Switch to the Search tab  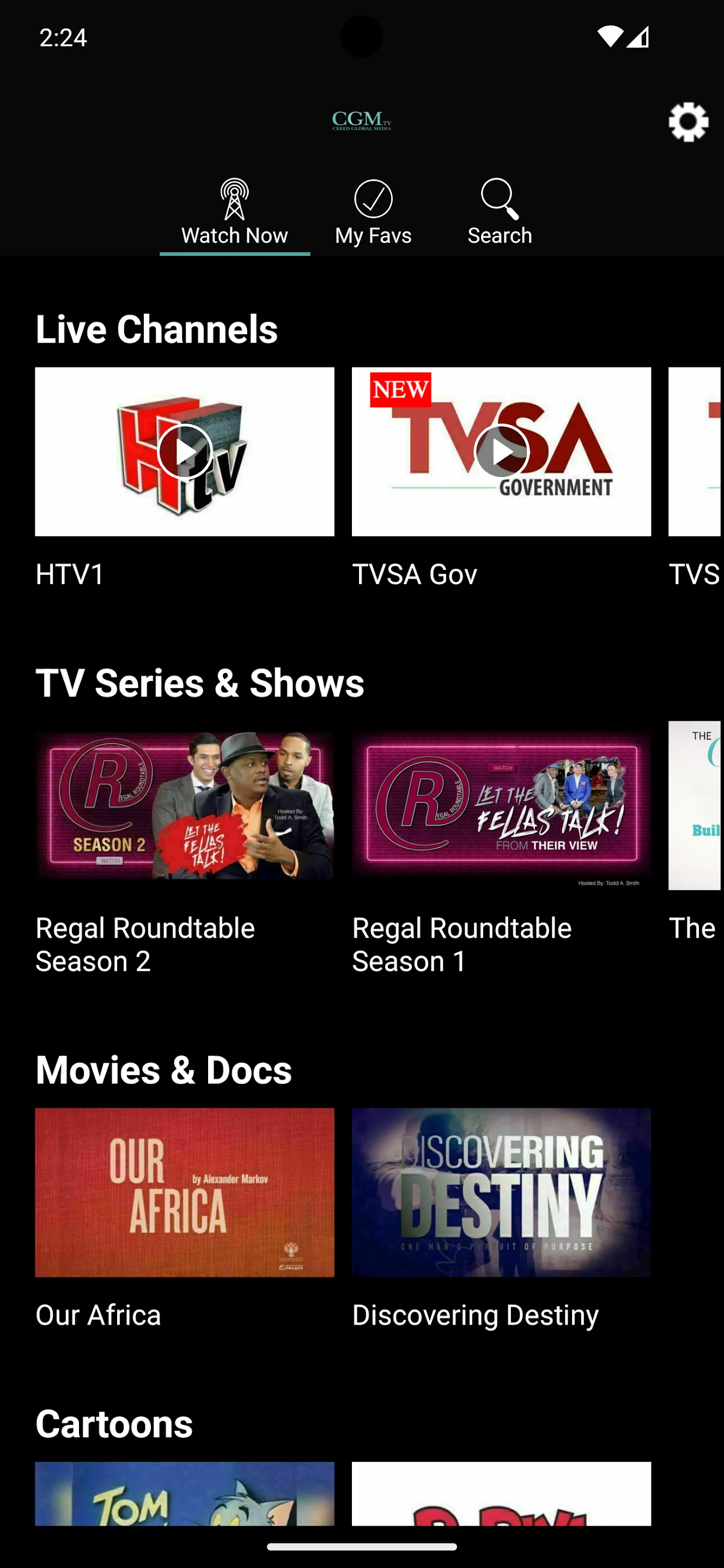point(500,212)
